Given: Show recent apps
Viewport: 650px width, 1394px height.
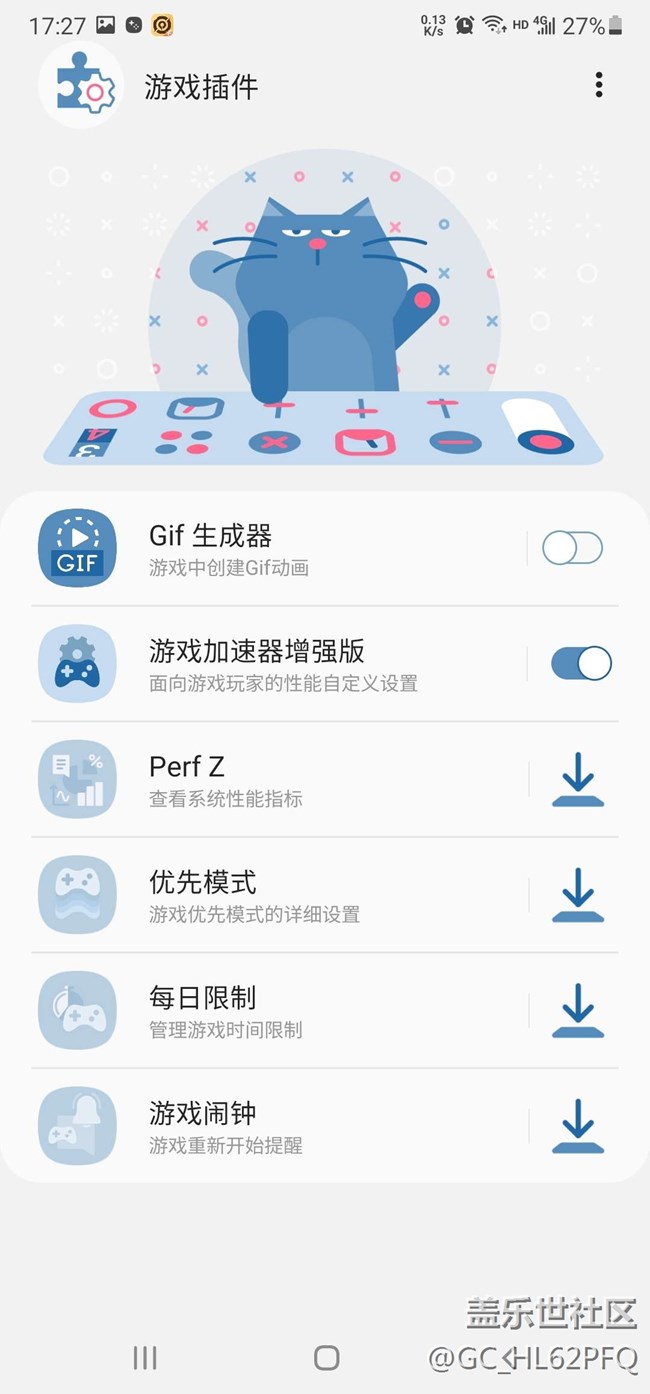Looking at the screenshot, I should tap(145, 1357).
